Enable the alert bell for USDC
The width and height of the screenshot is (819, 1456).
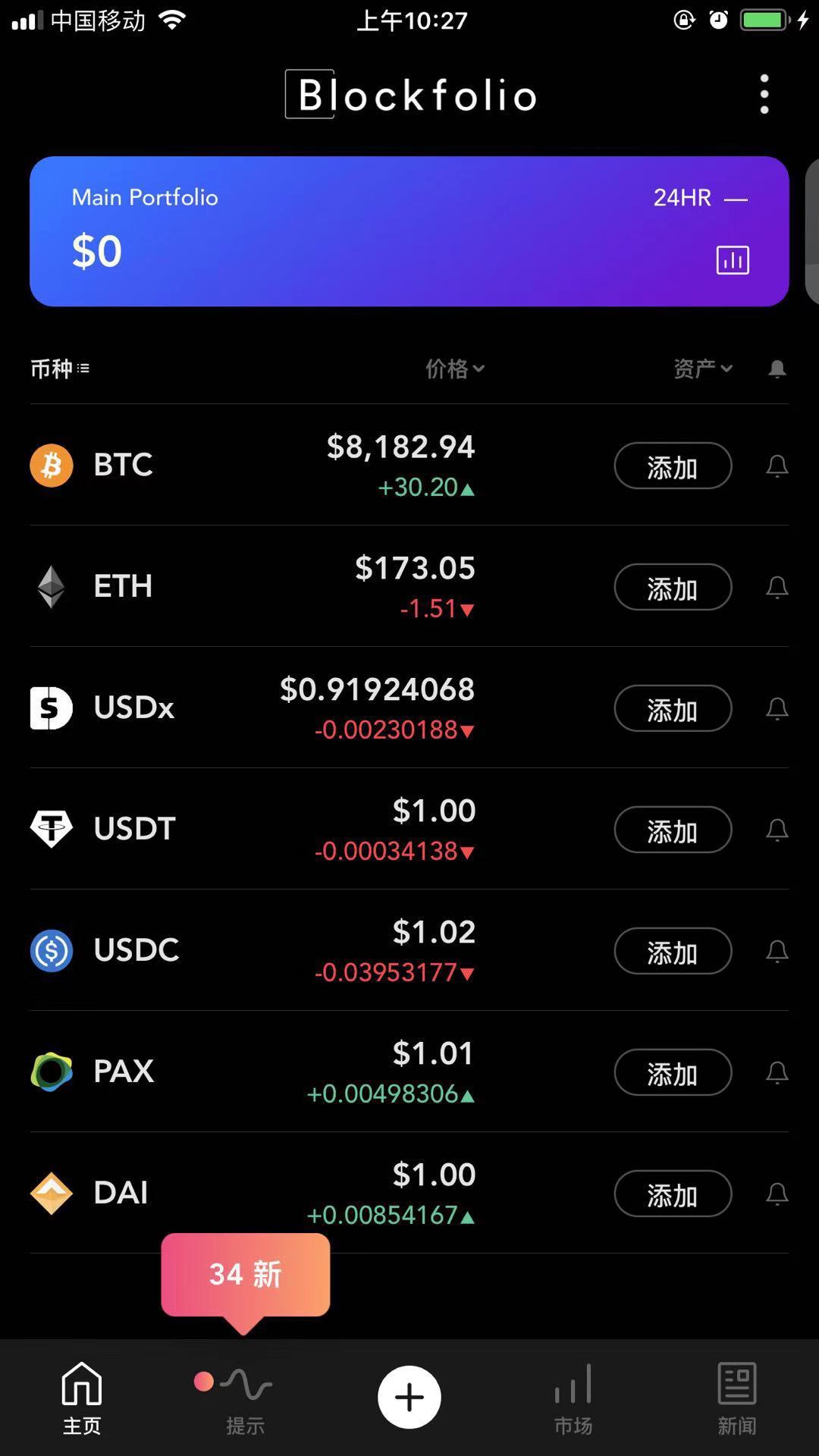777,951
